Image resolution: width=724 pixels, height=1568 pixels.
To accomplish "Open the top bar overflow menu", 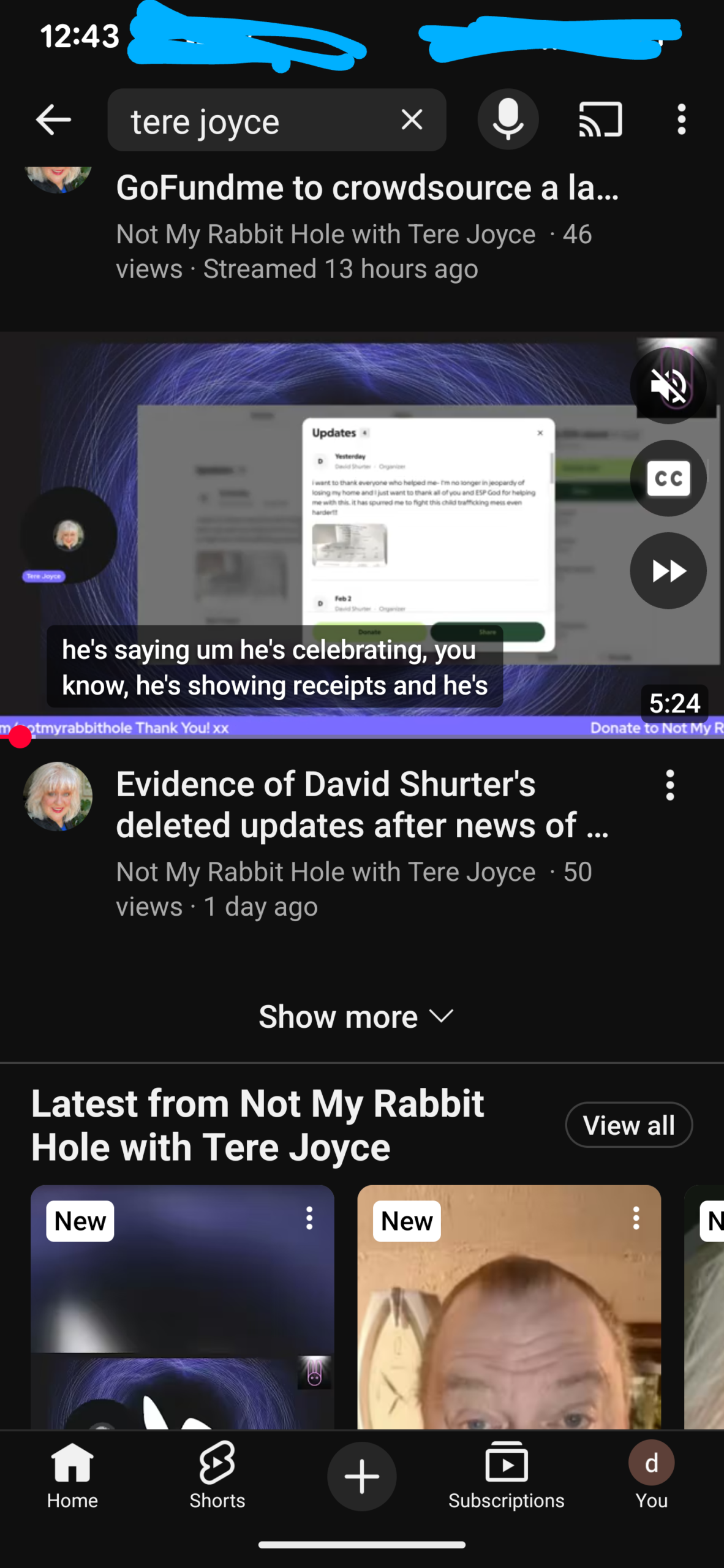I will tap(681, 119).
